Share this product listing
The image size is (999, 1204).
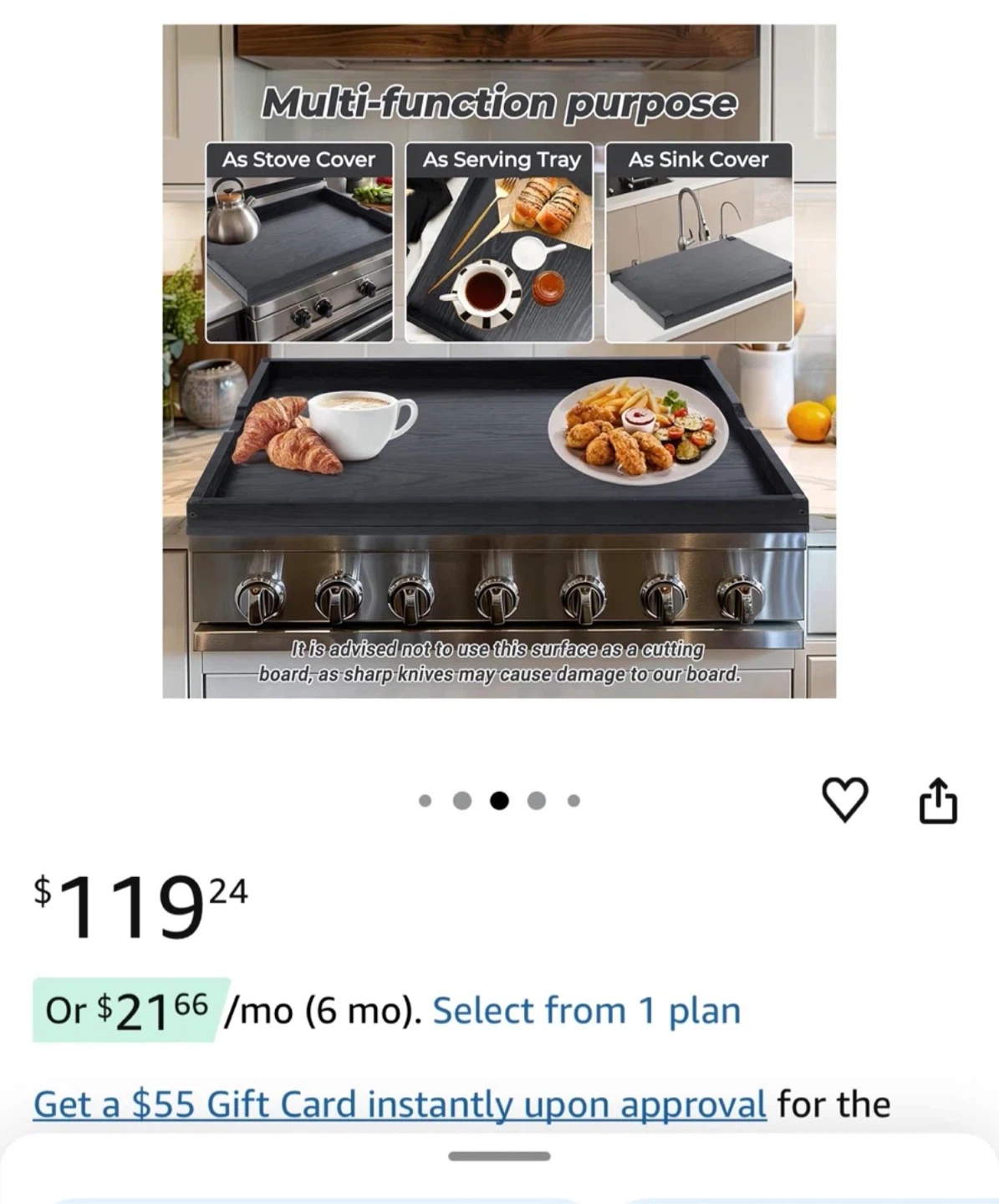pos(937,801)
